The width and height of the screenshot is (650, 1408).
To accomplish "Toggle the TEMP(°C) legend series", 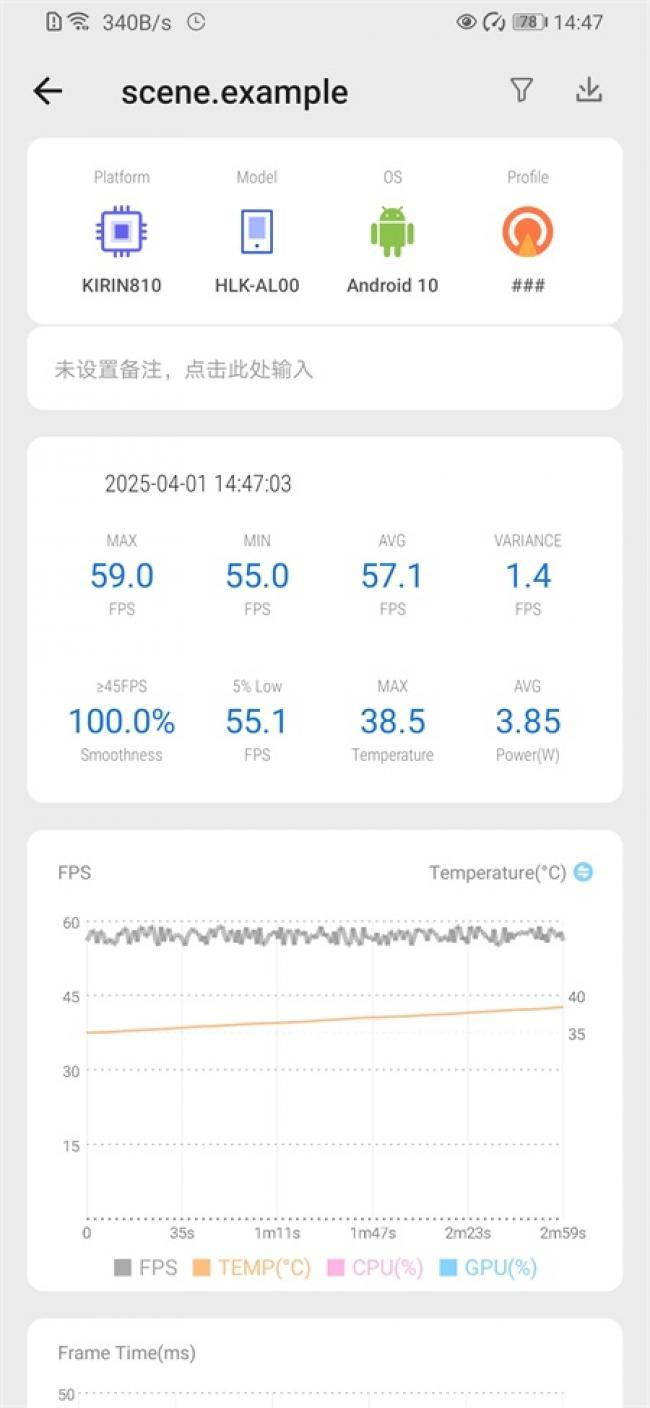I will pyautogui.click(x=251, y=1268).
